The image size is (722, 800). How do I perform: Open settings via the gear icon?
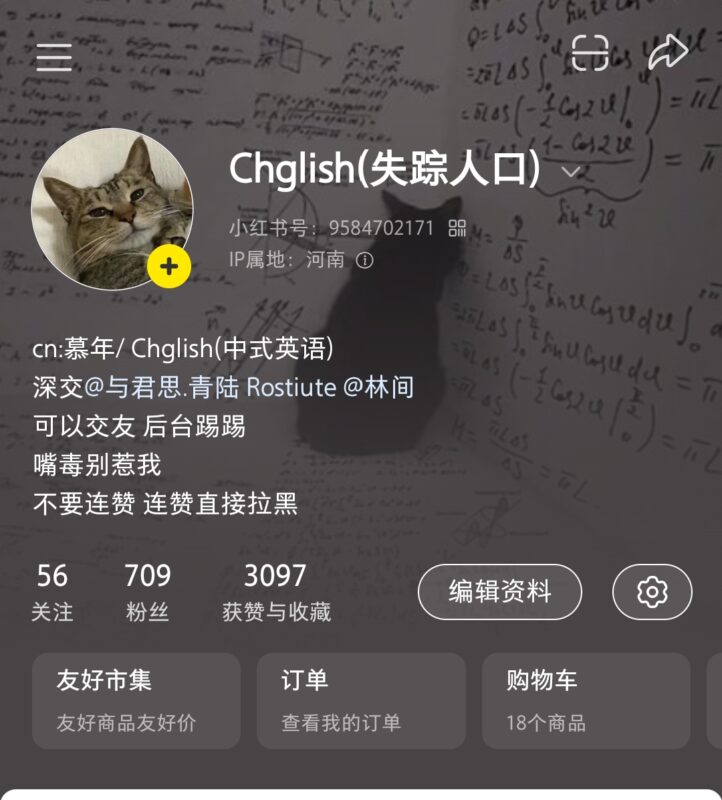(652, 590)
